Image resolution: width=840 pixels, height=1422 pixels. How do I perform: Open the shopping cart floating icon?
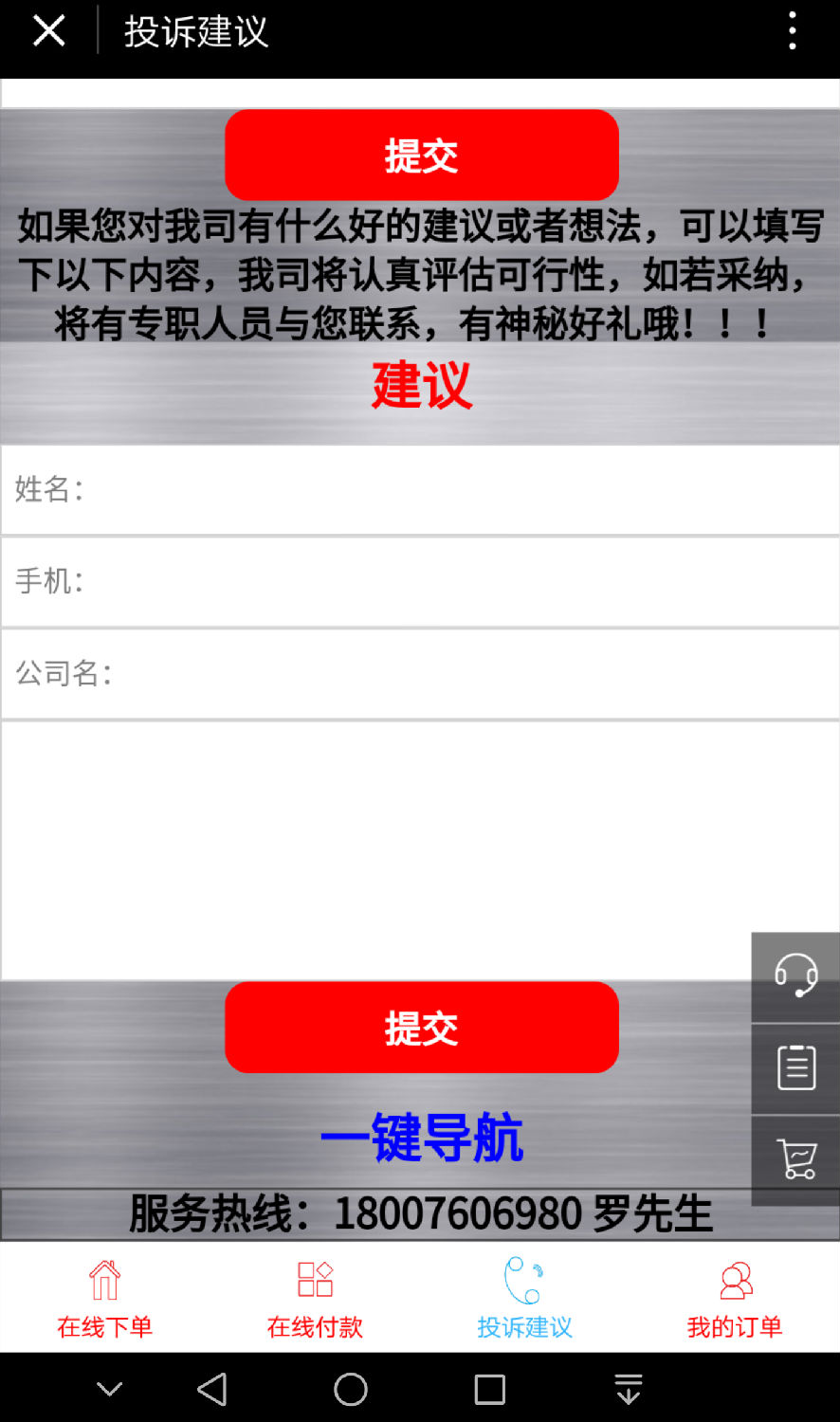(x=795, y=1159)
